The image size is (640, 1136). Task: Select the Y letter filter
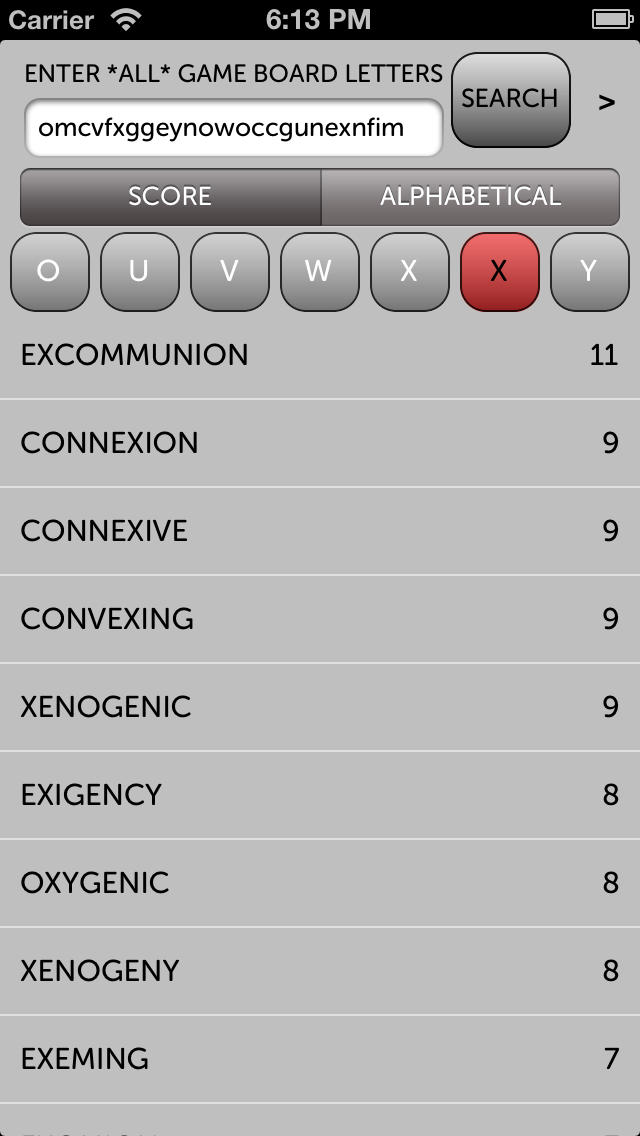pos(589,272)
